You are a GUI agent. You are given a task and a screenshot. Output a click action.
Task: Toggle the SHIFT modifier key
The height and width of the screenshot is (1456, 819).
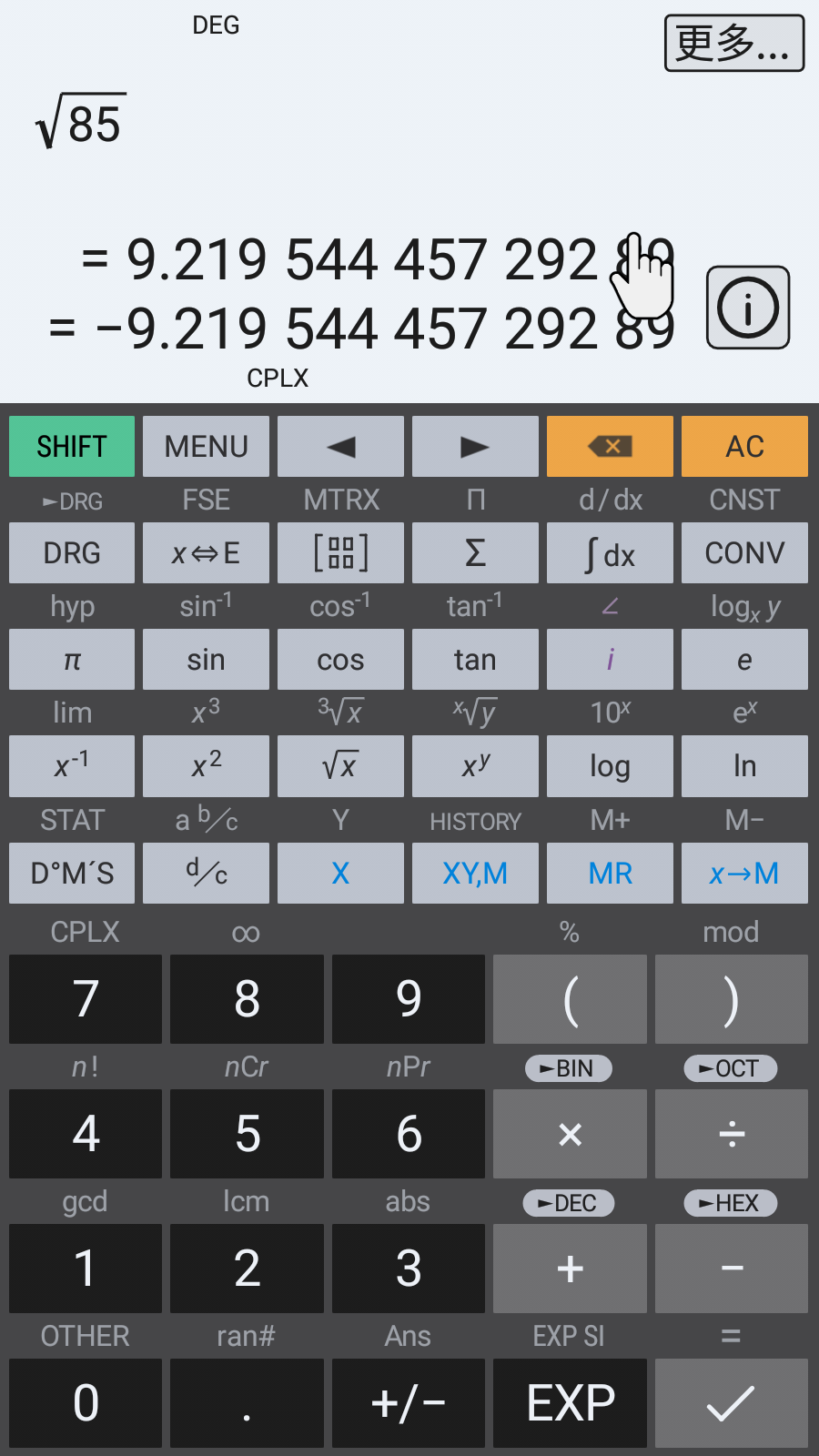click(71, 446)
